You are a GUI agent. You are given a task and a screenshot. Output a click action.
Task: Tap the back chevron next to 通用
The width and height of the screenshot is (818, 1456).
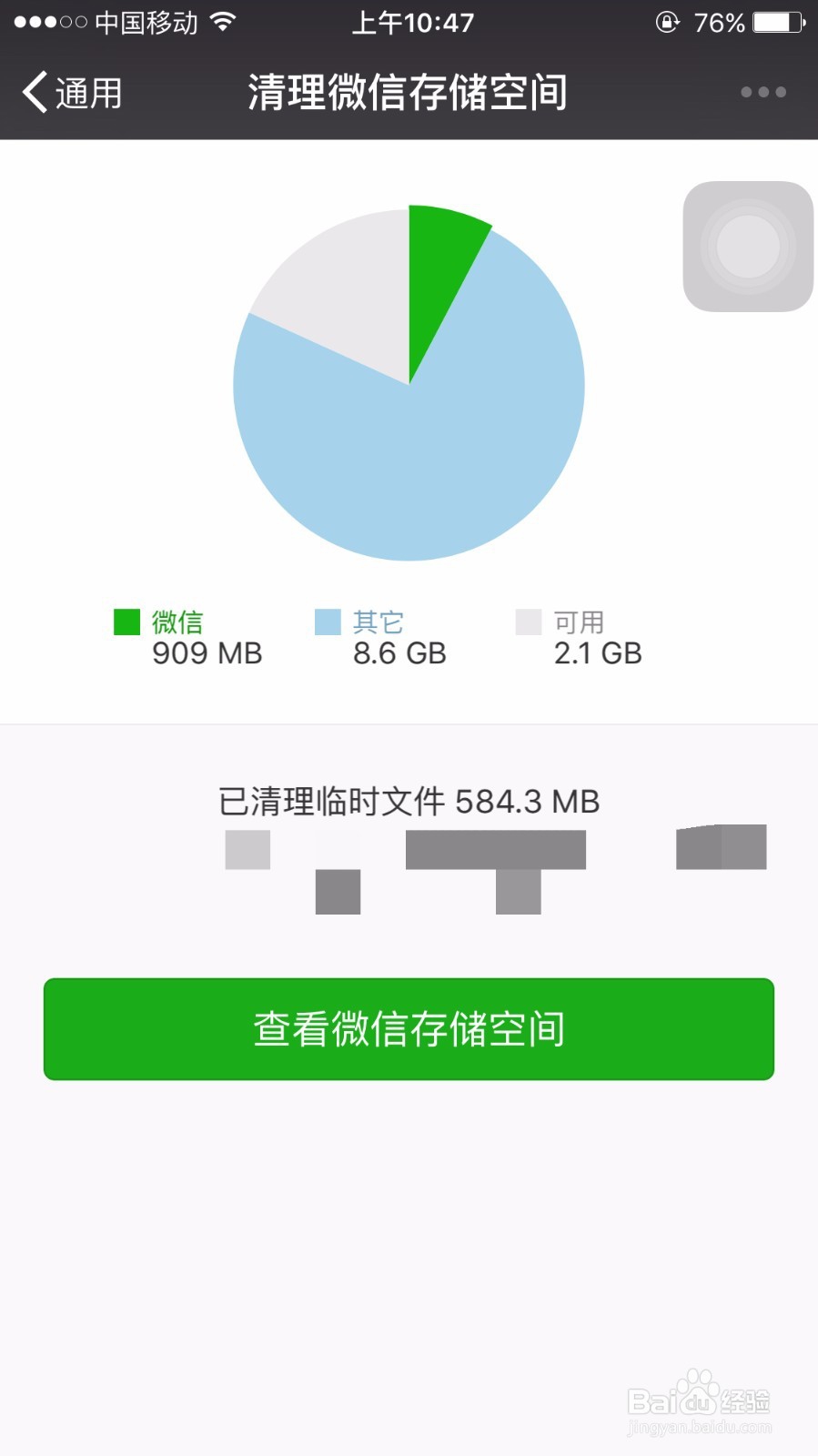[35, 92]
